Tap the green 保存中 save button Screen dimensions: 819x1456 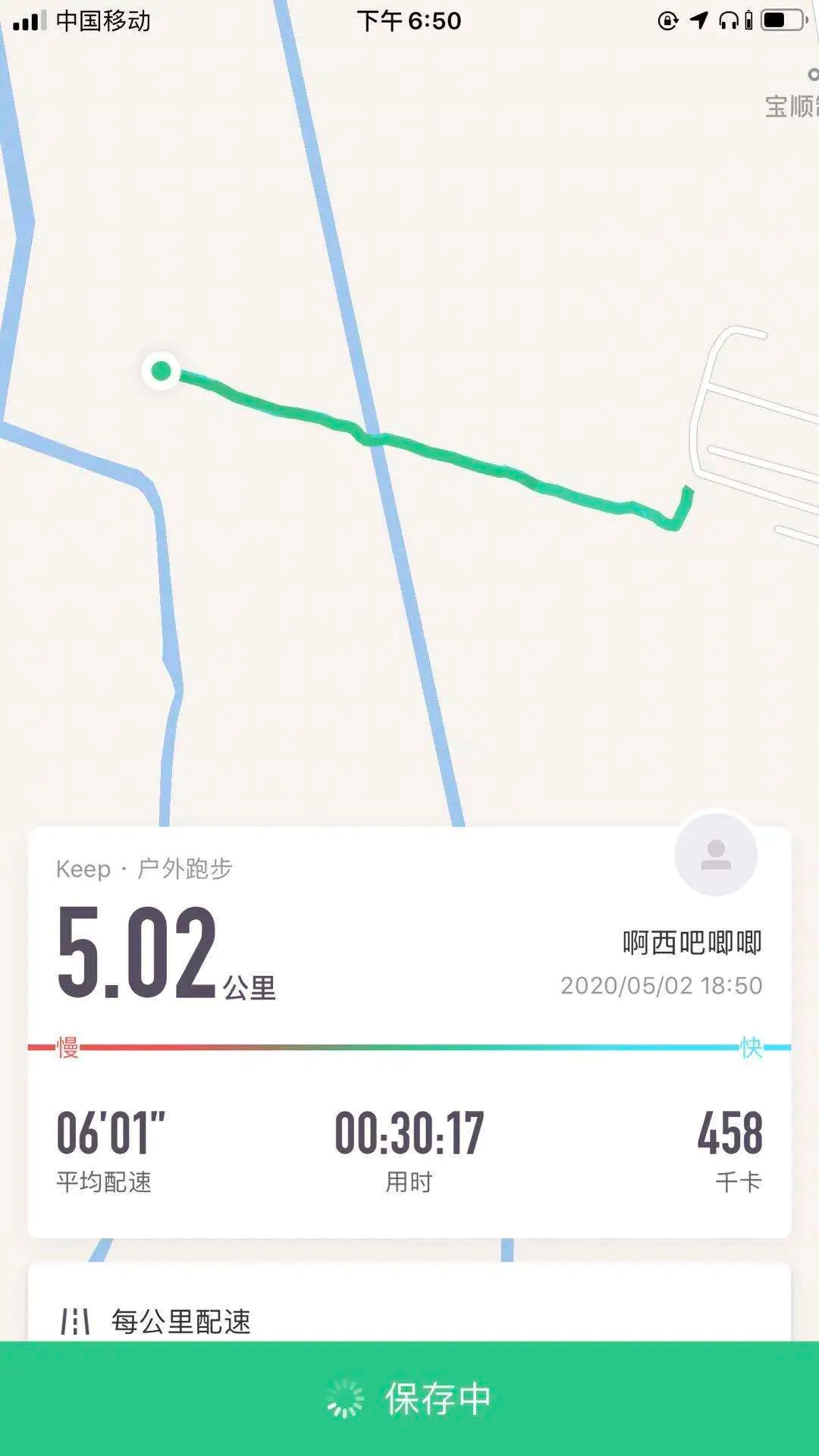409,1398
